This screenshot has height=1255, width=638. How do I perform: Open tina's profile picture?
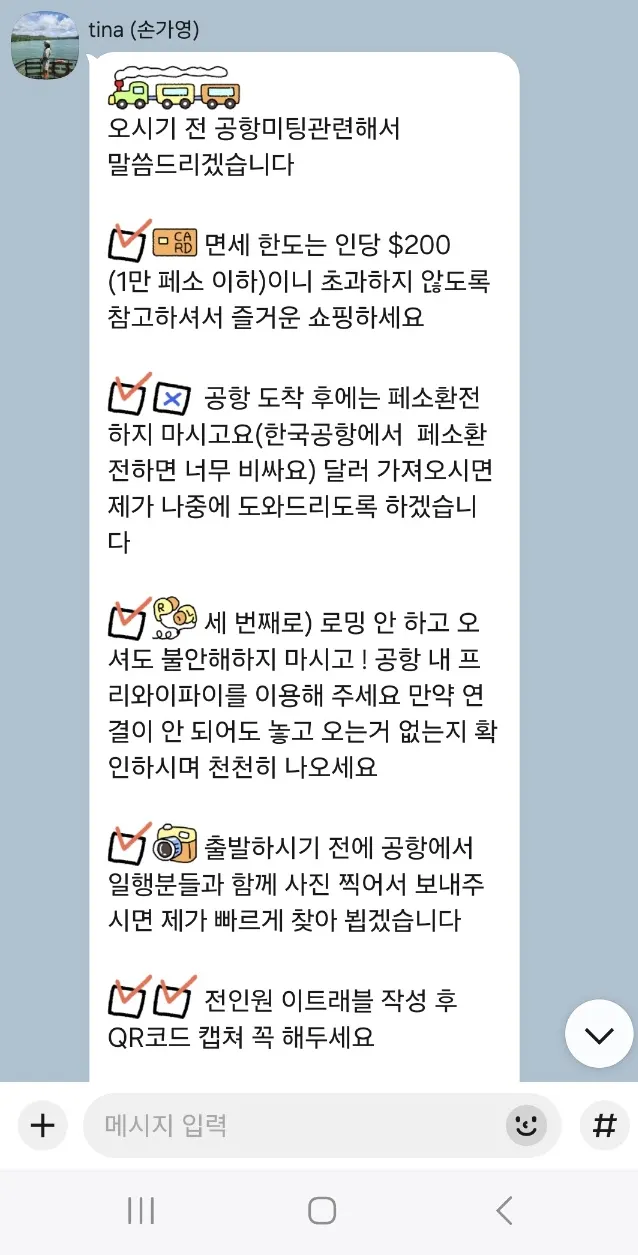tap(44, 46)
